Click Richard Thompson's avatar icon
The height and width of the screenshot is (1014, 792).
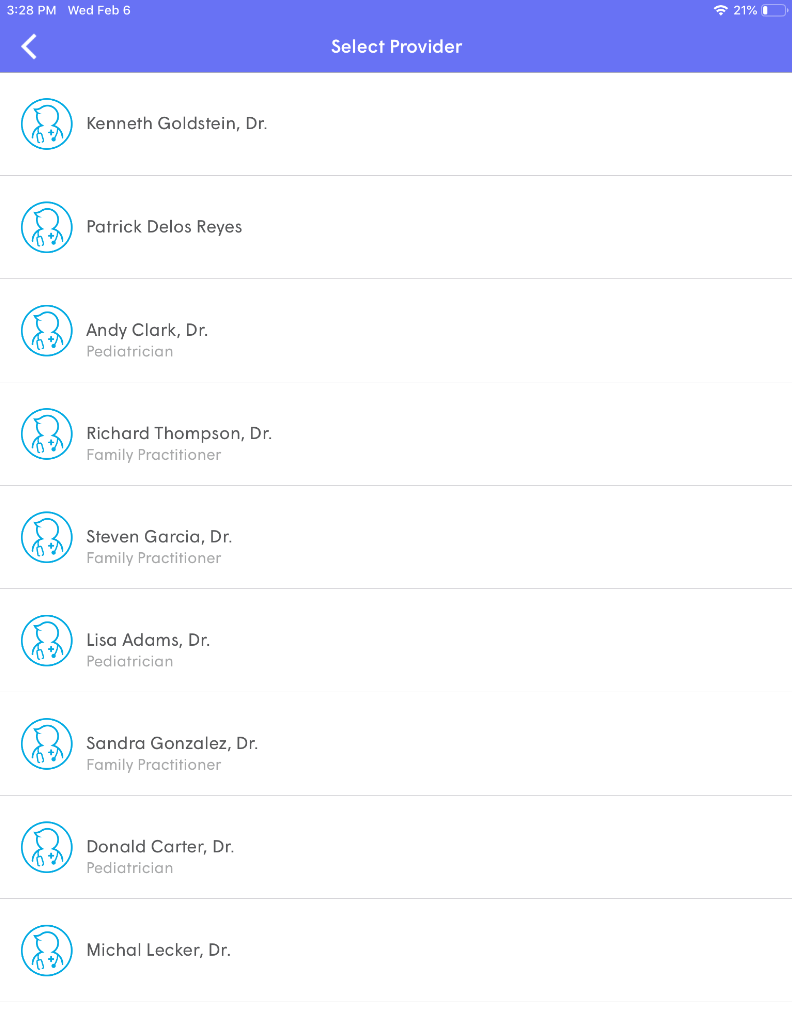47,434
